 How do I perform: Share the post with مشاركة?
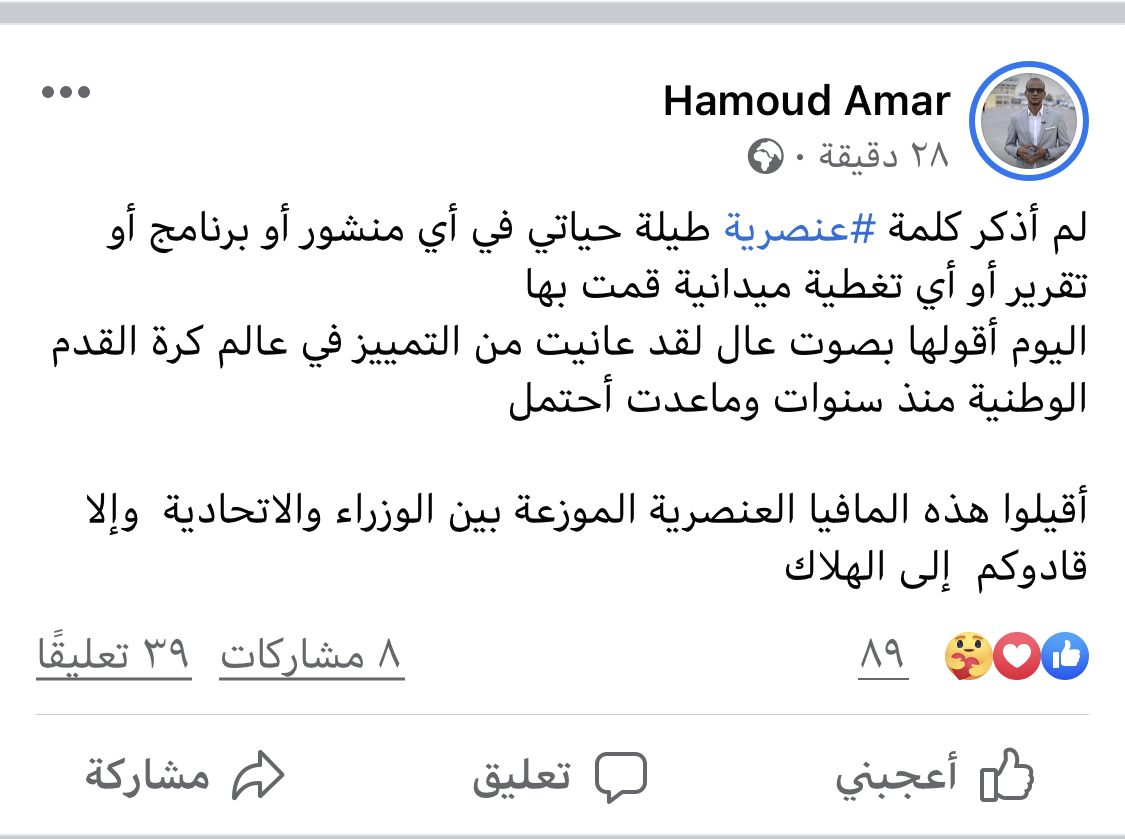[185, 777]
